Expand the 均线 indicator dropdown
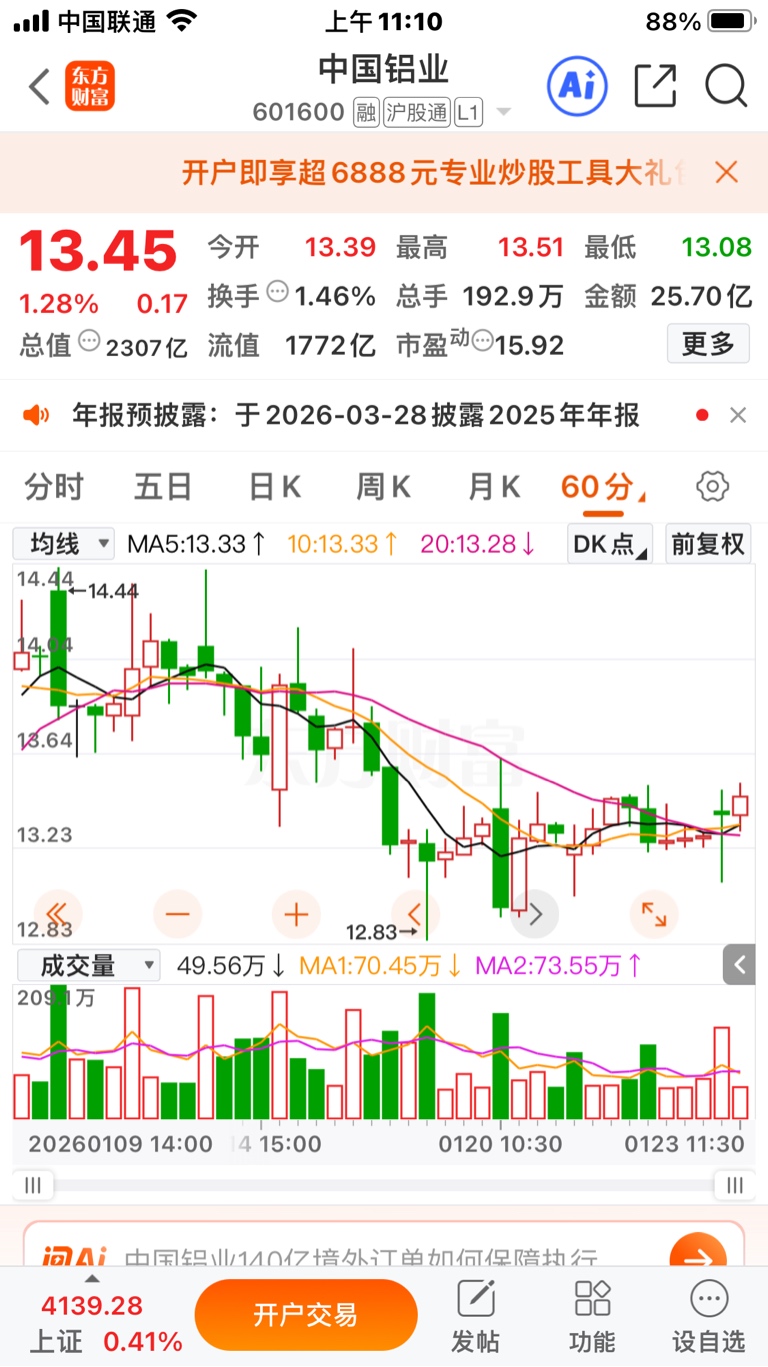Screen dimensions: 768x1367 (64, 544)
